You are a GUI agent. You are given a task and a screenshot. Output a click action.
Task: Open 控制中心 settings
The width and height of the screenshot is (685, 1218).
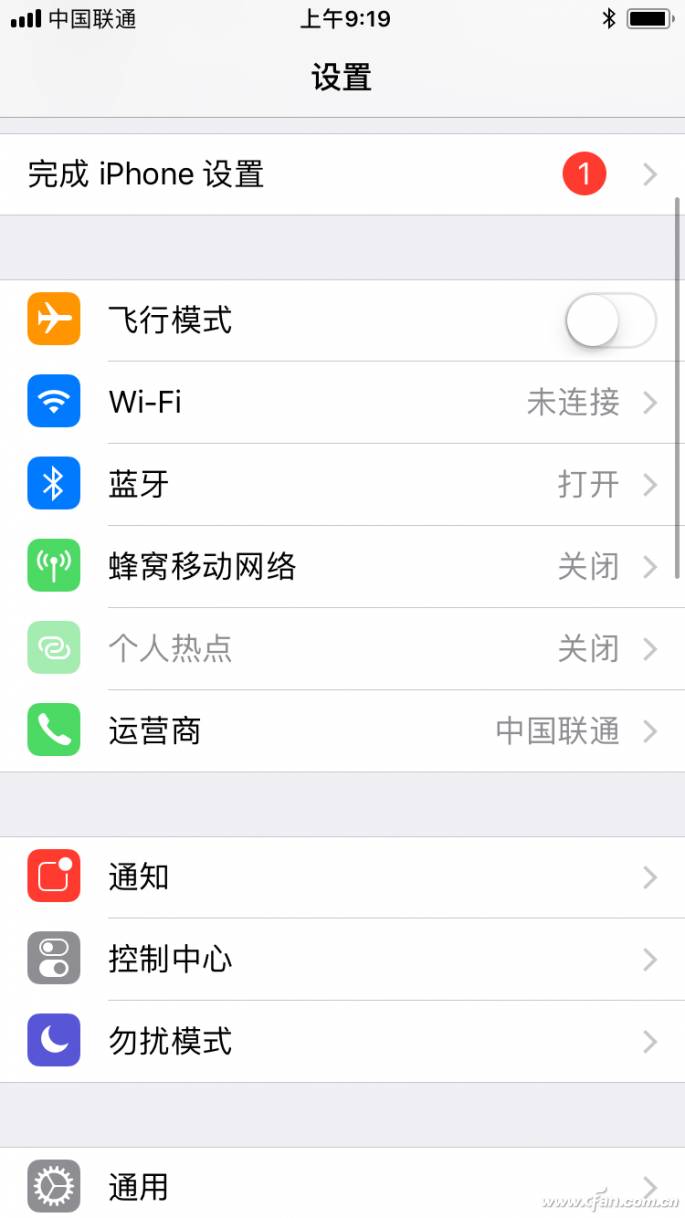coord(340,960)
